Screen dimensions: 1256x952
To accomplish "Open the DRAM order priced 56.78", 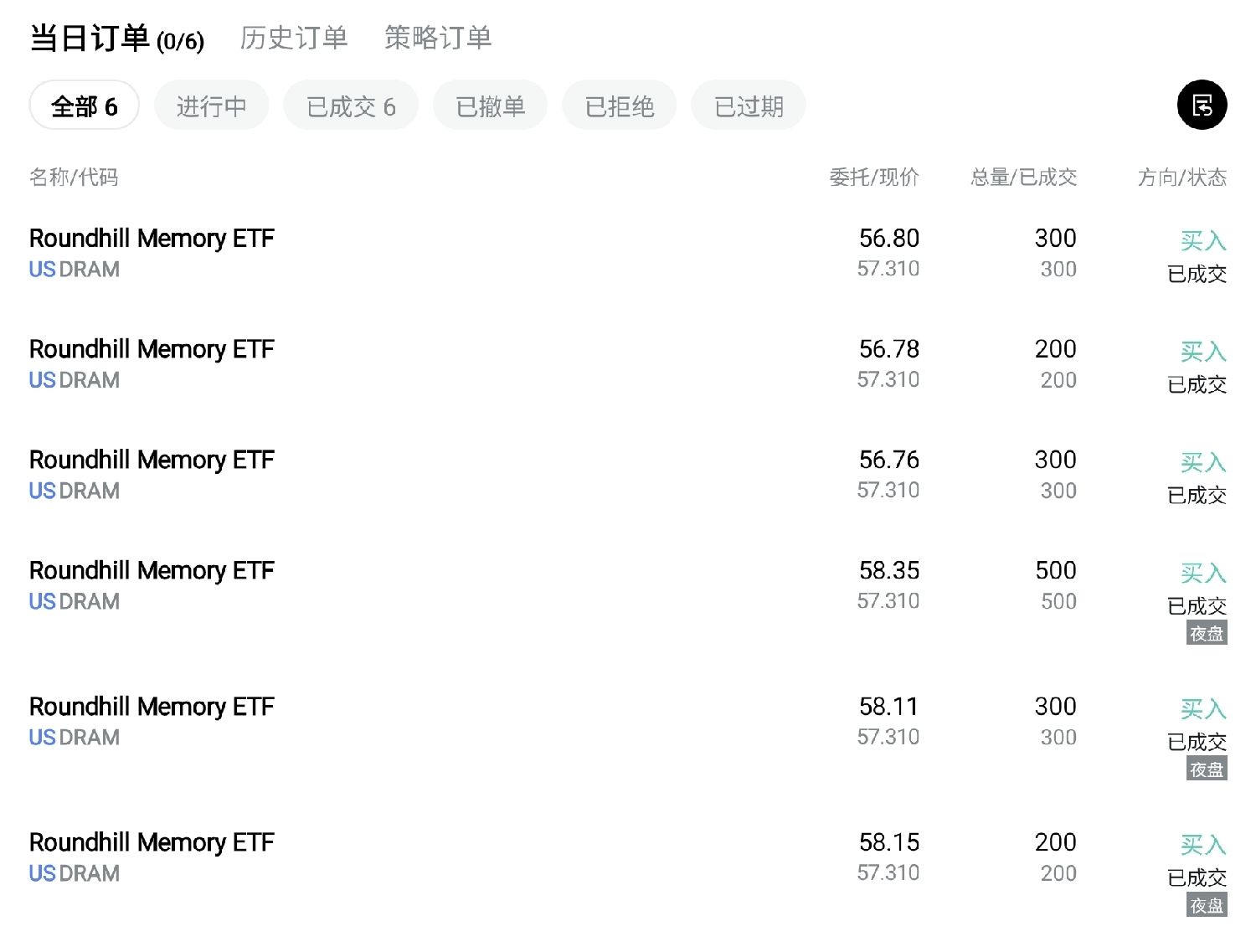I will (628, 364).
